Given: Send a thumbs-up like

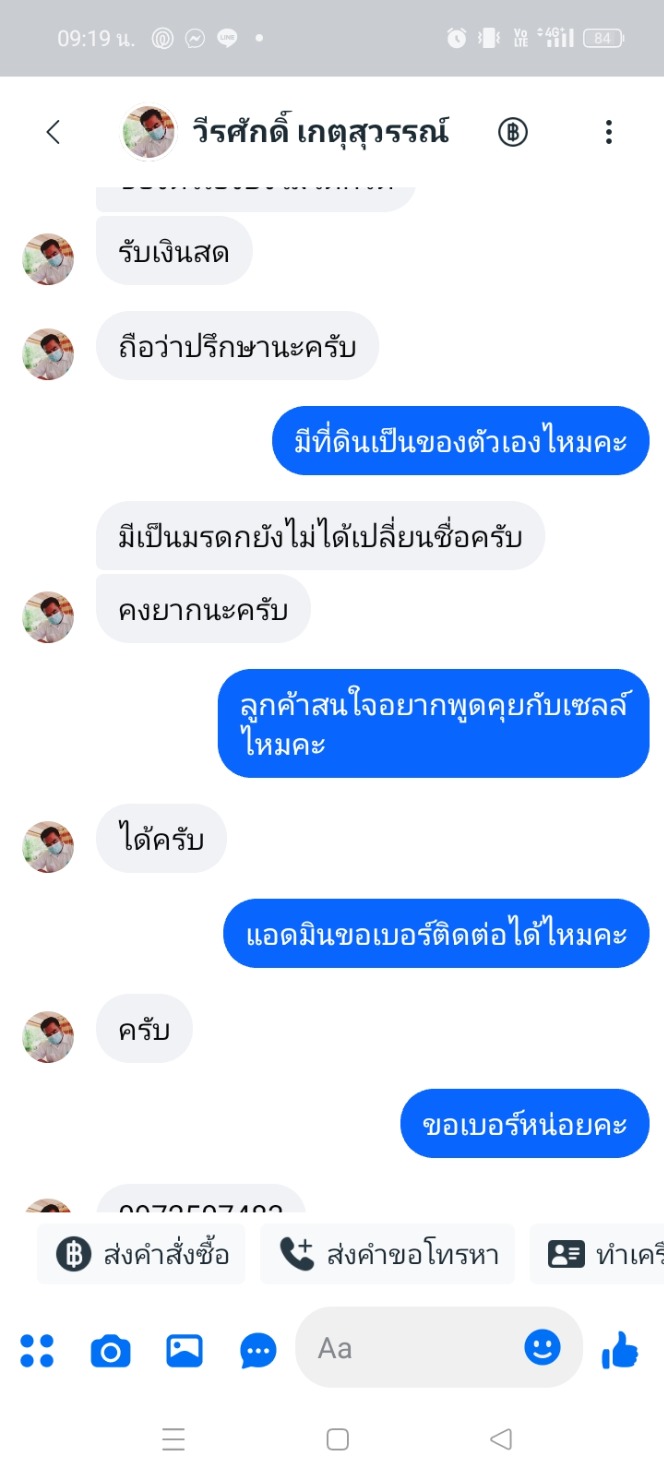Looking at the screenshot, I should 620,1350.
